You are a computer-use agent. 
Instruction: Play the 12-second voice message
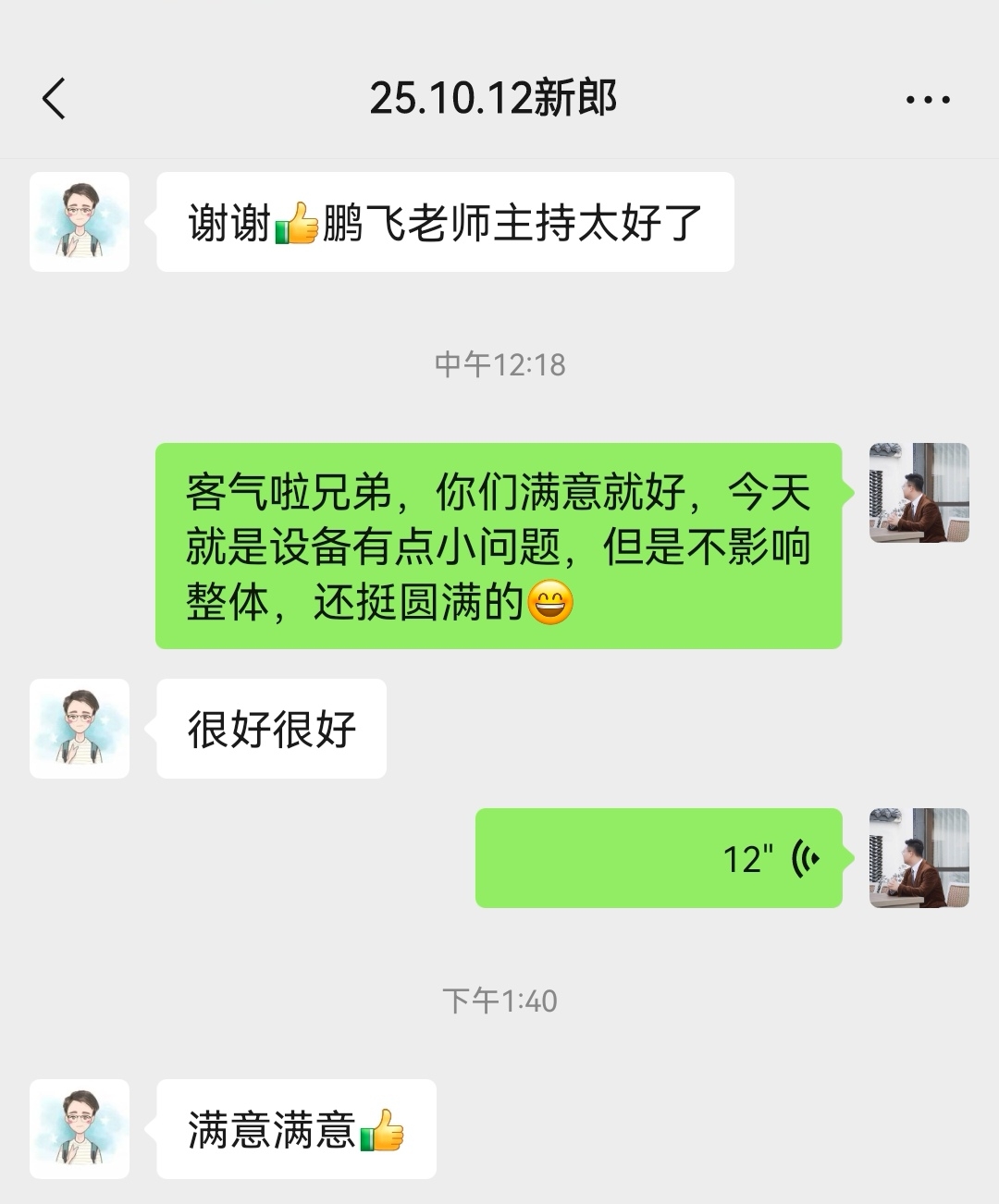[659, 858]
